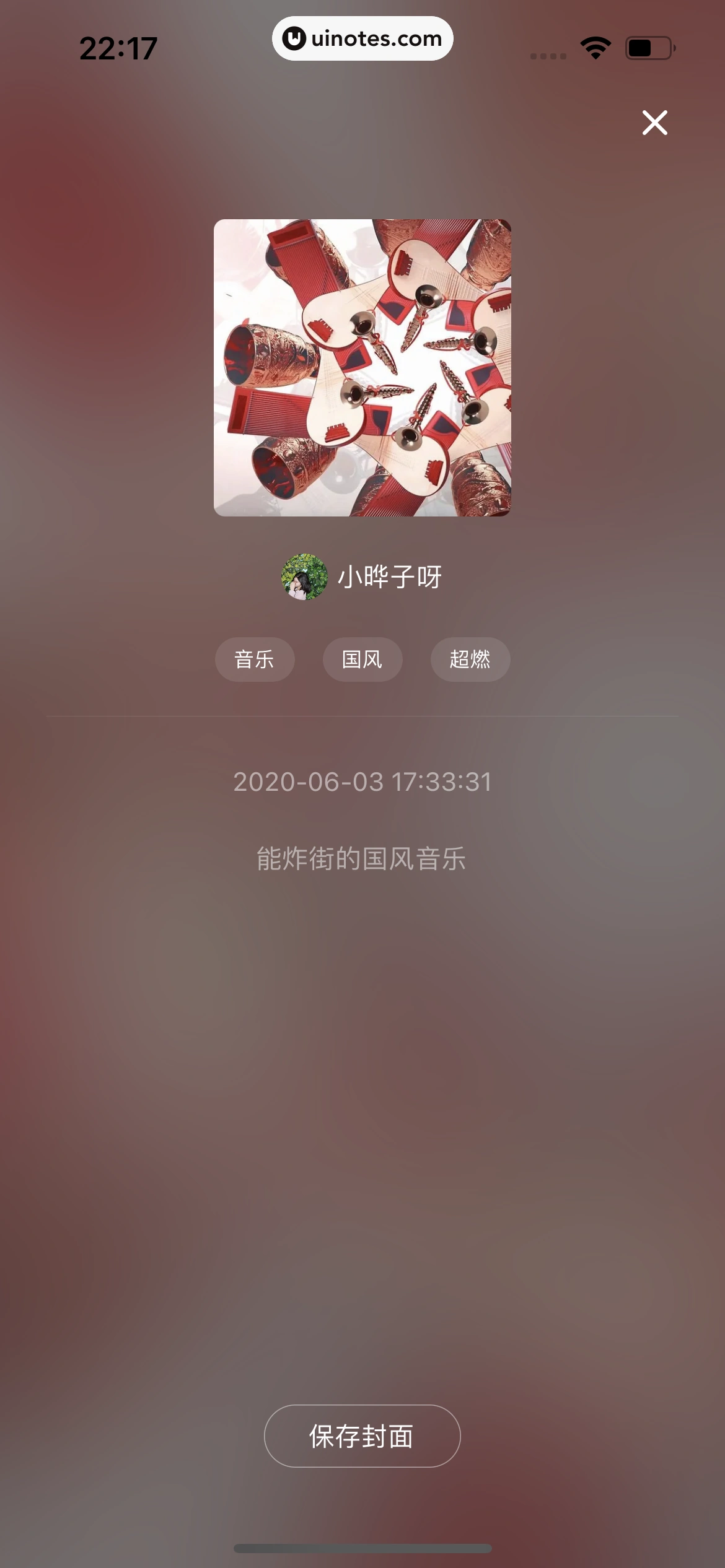Tap the instruments image showing pipa lutes
The image size is (725, 1568).
(362, 368)
